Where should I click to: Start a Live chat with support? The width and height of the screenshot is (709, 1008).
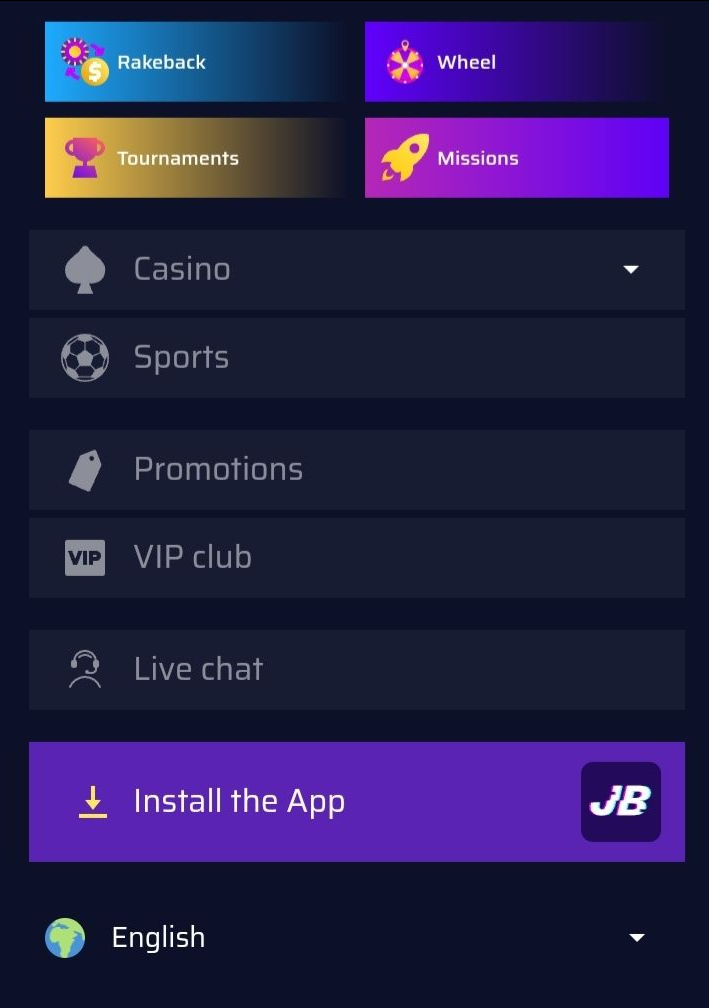click(356, 669)
